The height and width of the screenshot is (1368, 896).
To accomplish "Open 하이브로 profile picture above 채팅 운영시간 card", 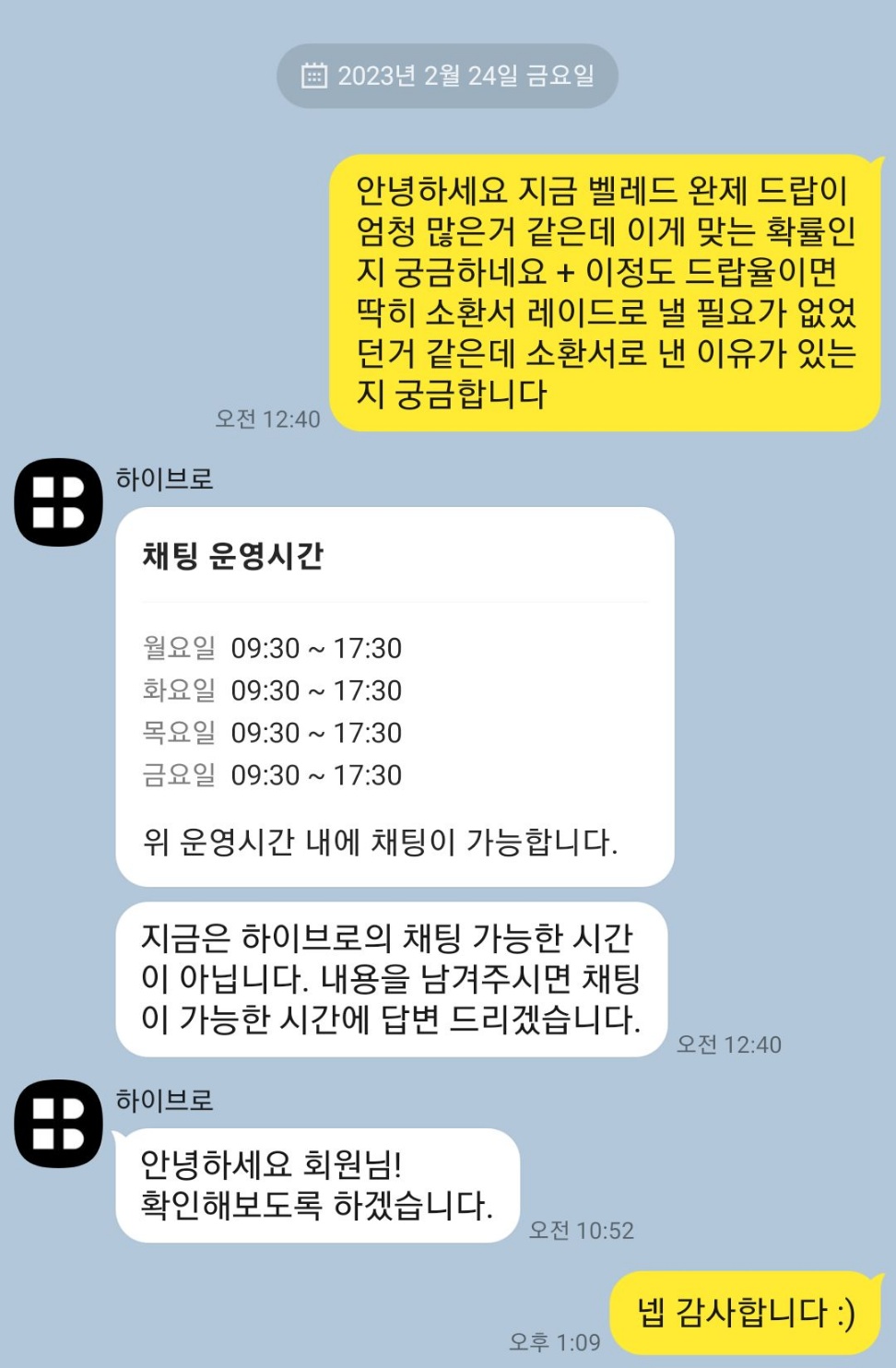I will [58, 502].
